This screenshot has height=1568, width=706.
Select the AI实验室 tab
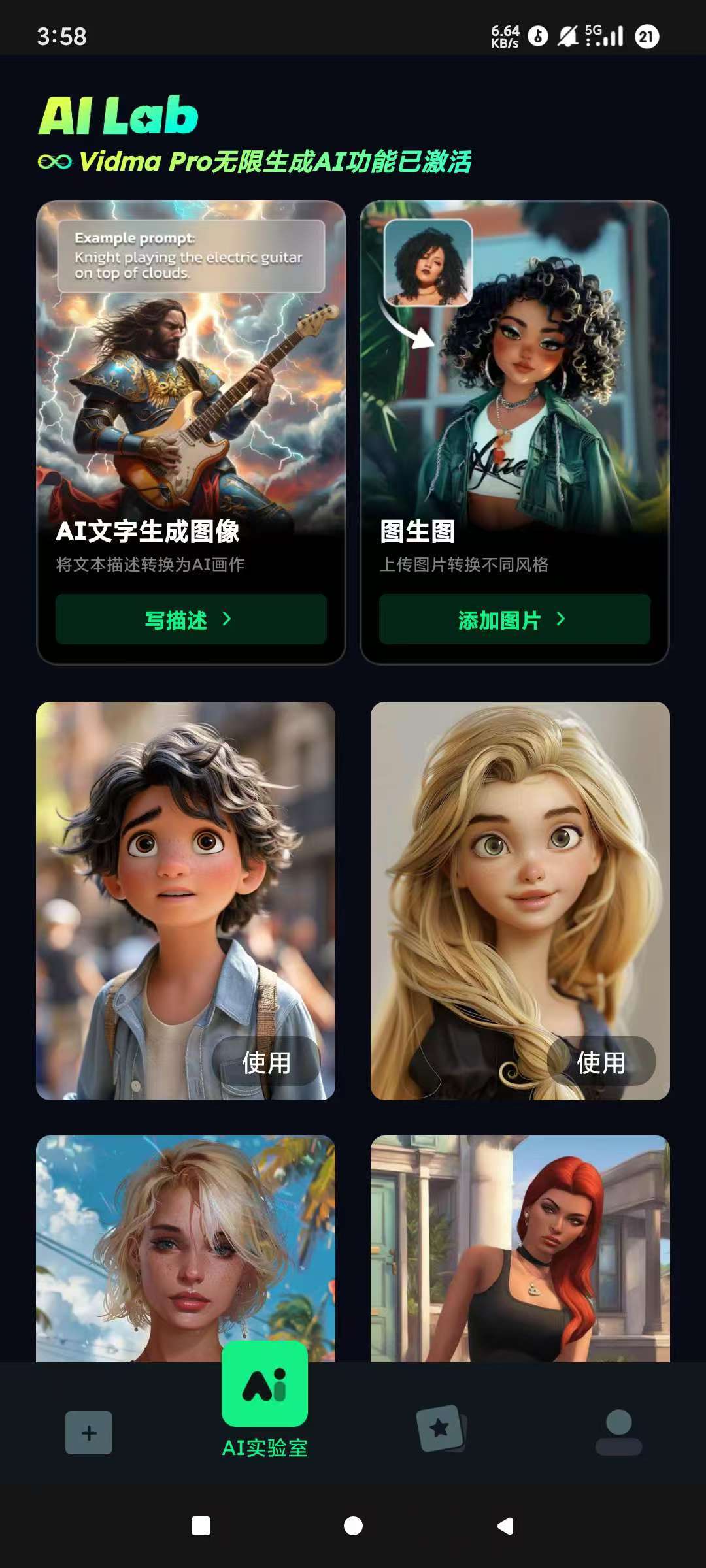[x=265, y=1398]
